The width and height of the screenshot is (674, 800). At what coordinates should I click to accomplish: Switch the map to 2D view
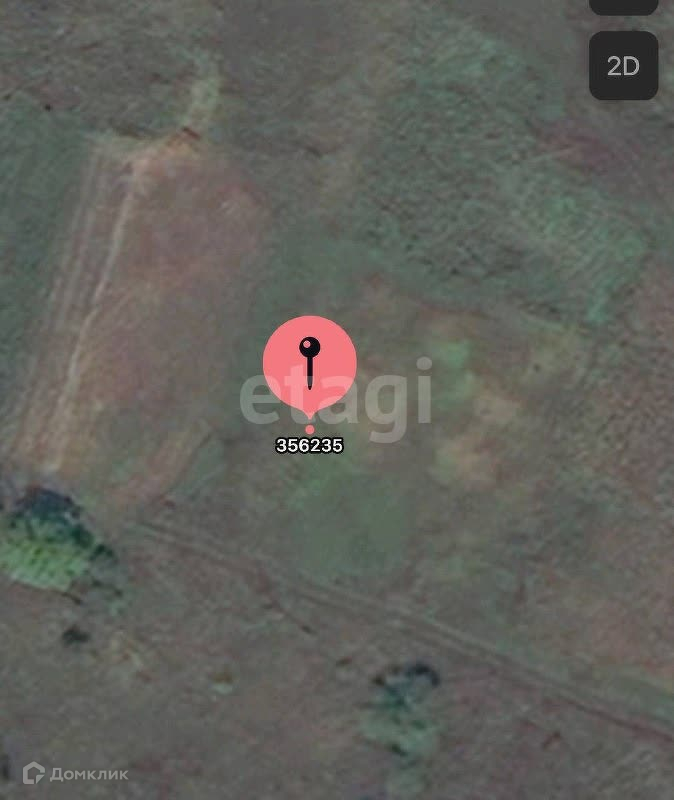(623, 66)
